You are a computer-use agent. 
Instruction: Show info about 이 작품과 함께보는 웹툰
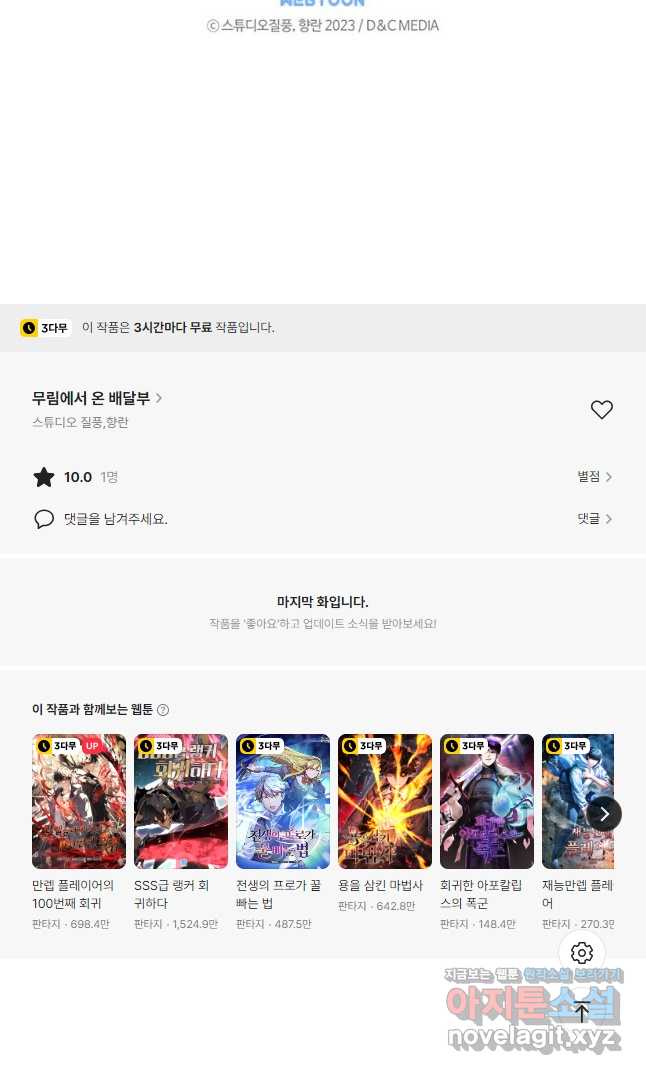163,710
